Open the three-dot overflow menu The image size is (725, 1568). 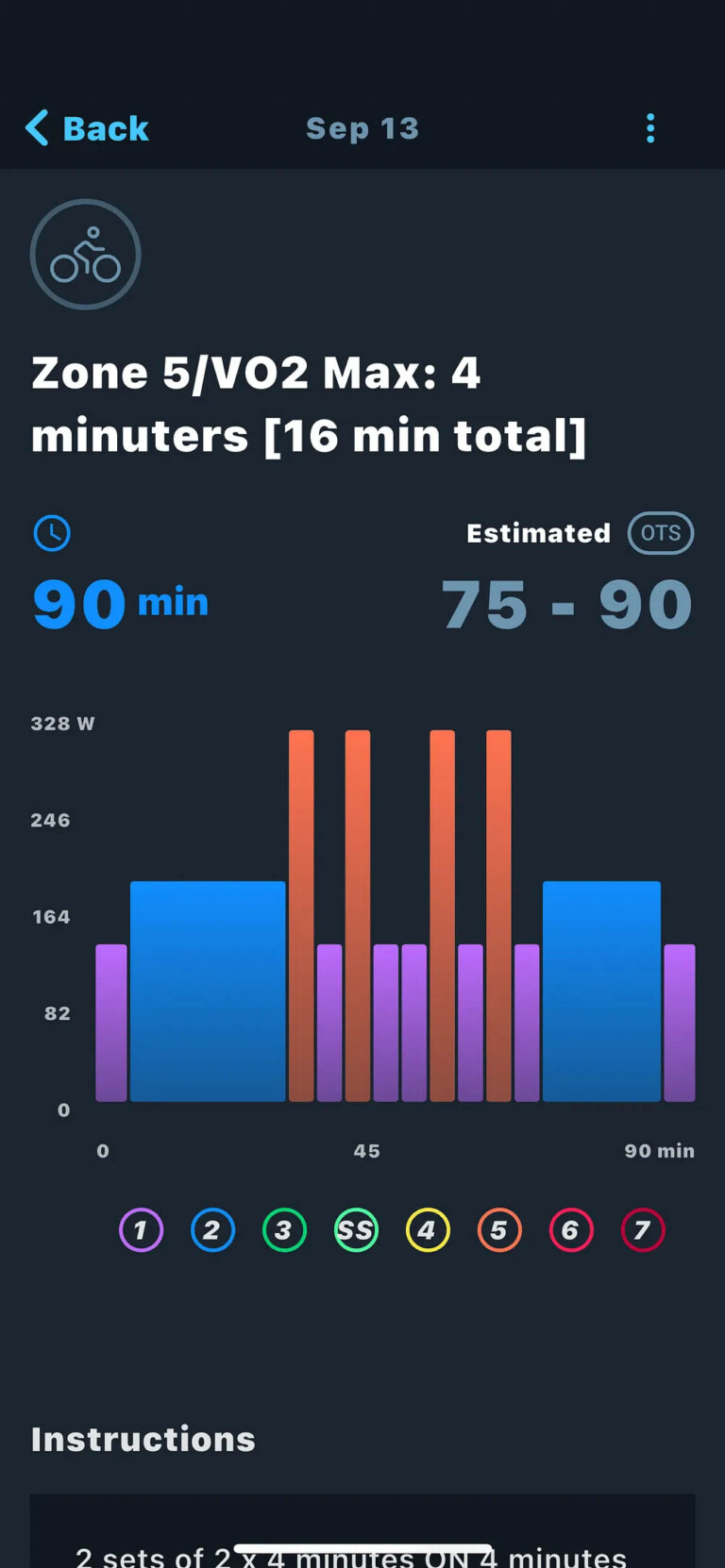tap(650, 128)
